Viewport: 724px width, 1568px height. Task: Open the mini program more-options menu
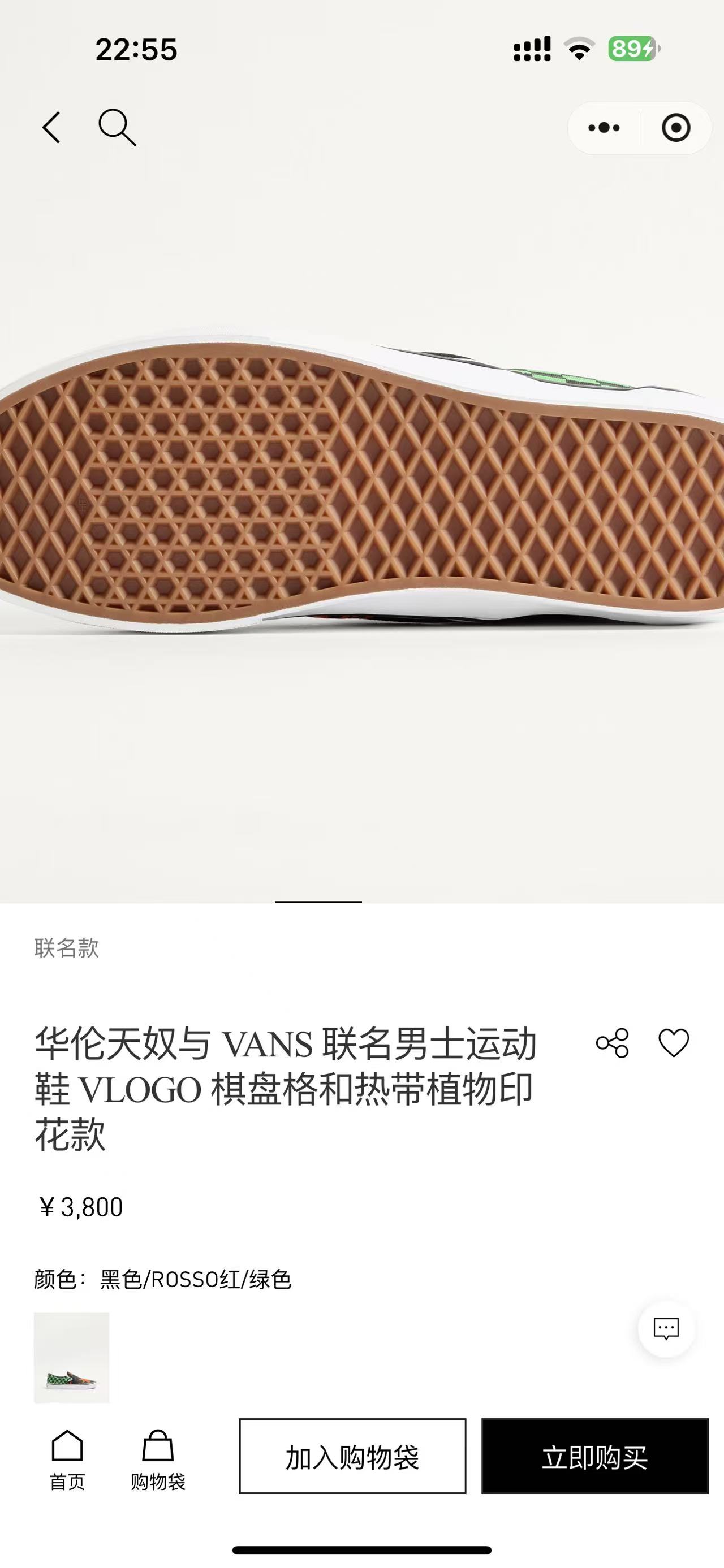(x=604, y=128)
